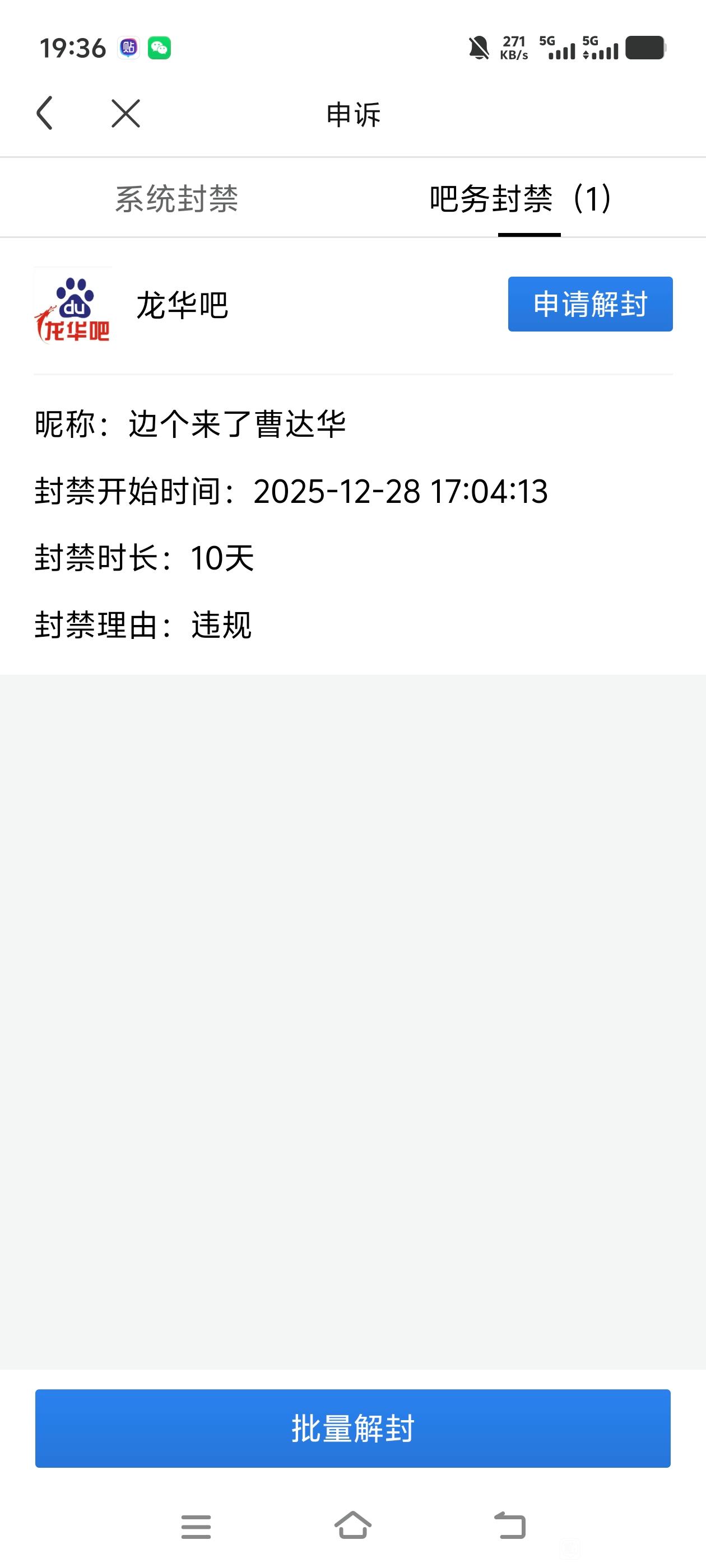This screenshot has height=1568, width=706.
Task: Tap the 批量解封 button
Action: [352, 1428]
